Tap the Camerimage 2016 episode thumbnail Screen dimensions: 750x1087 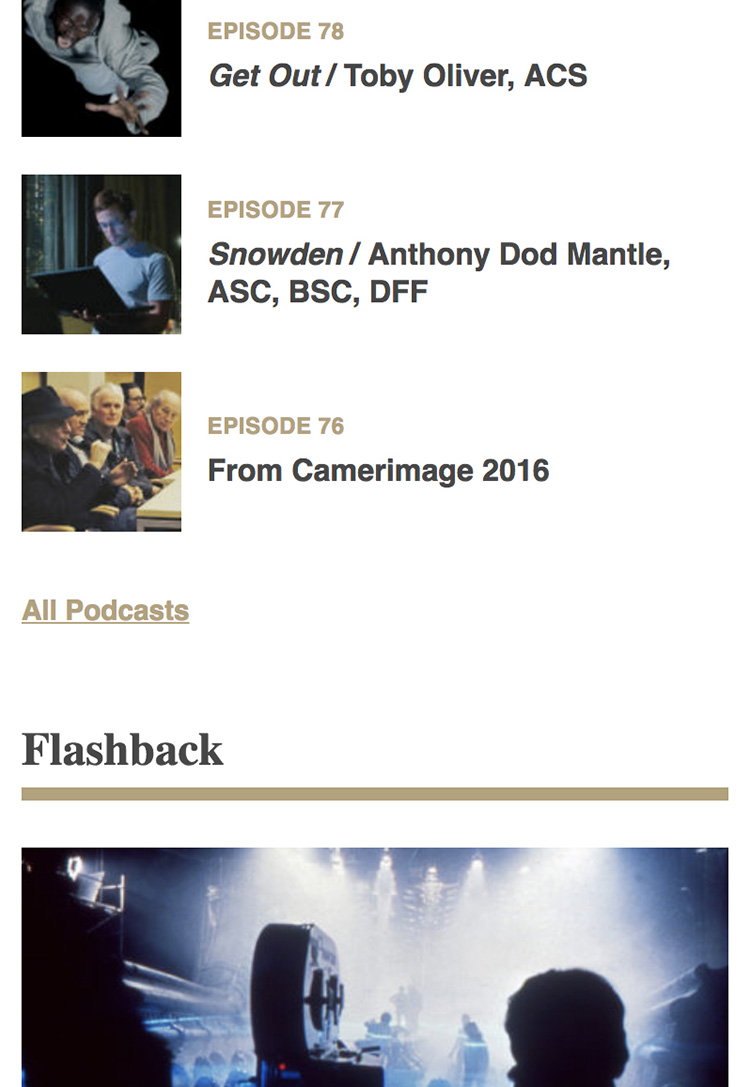(x=101, y=451)
